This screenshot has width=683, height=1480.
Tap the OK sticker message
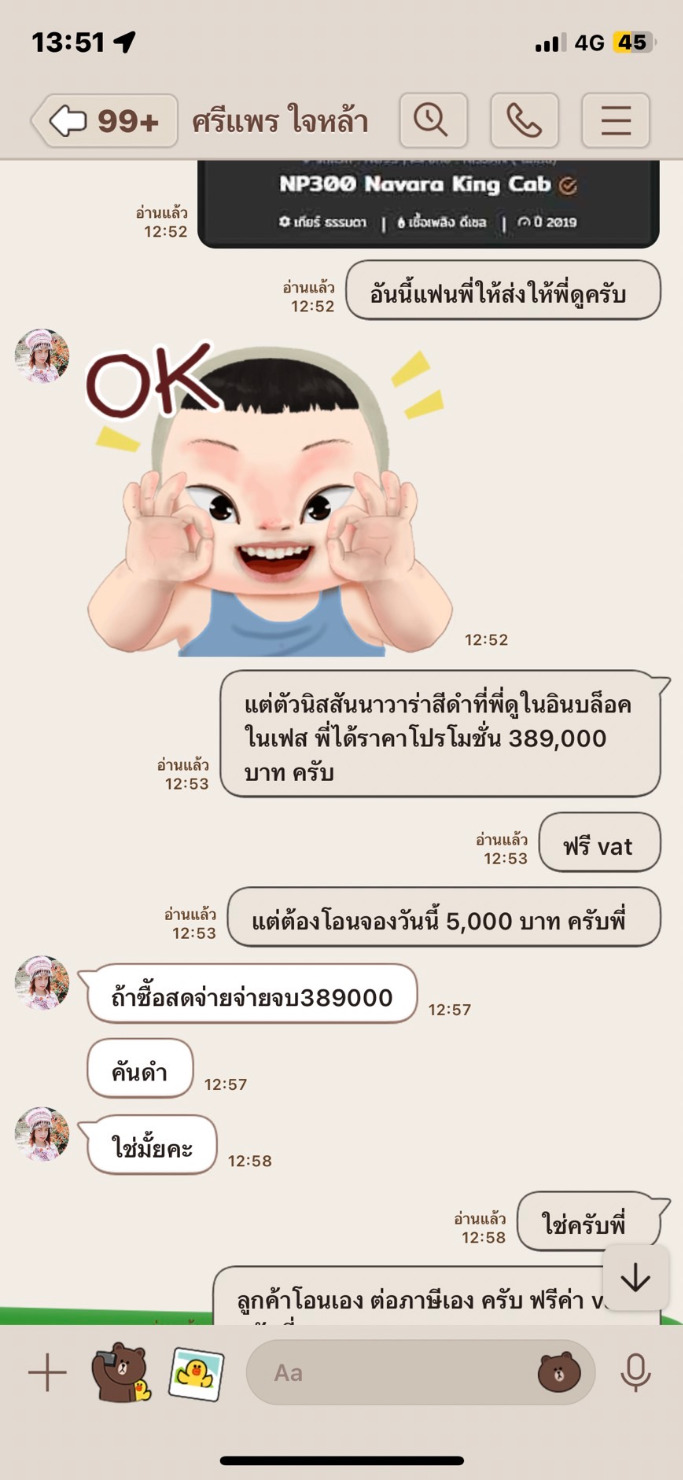tap(270, 500)
